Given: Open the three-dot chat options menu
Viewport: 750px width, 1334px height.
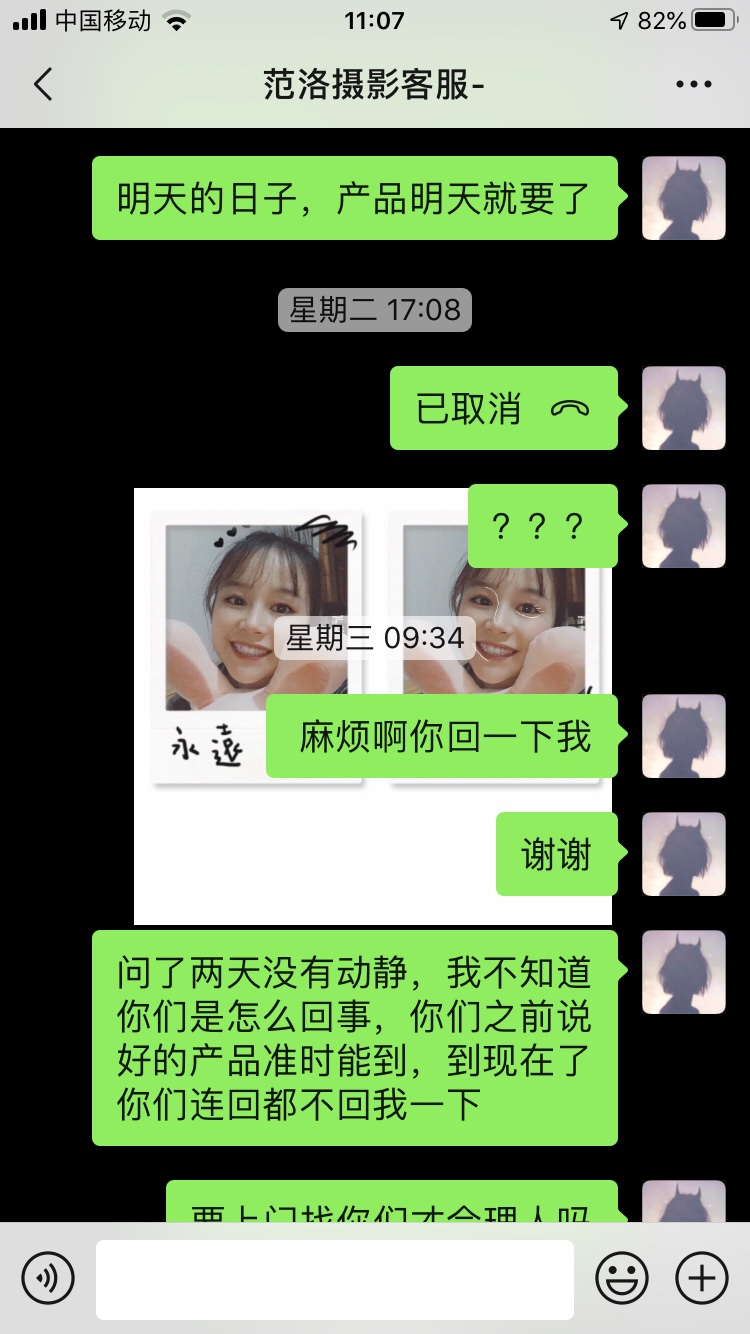Looking at the screenshot, I should 694,84.
